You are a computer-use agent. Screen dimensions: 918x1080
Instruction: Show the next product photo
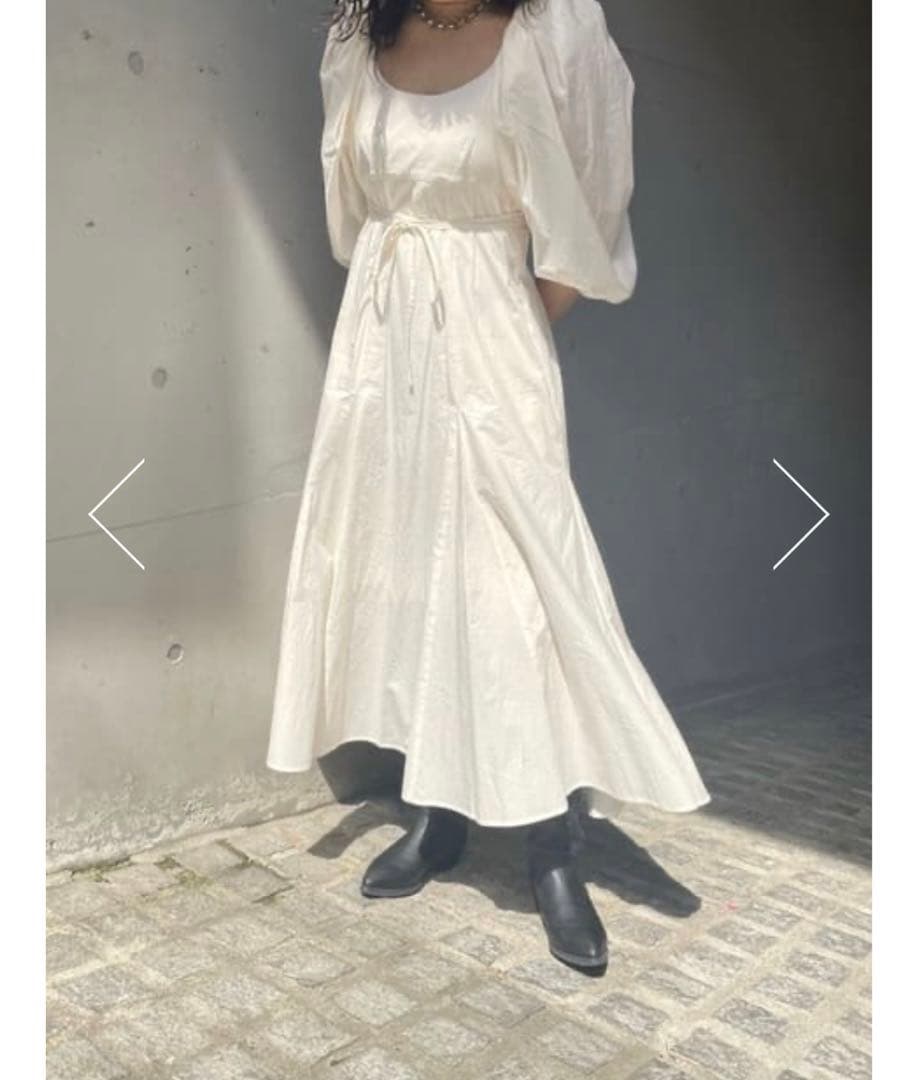[x=801, y=514]
